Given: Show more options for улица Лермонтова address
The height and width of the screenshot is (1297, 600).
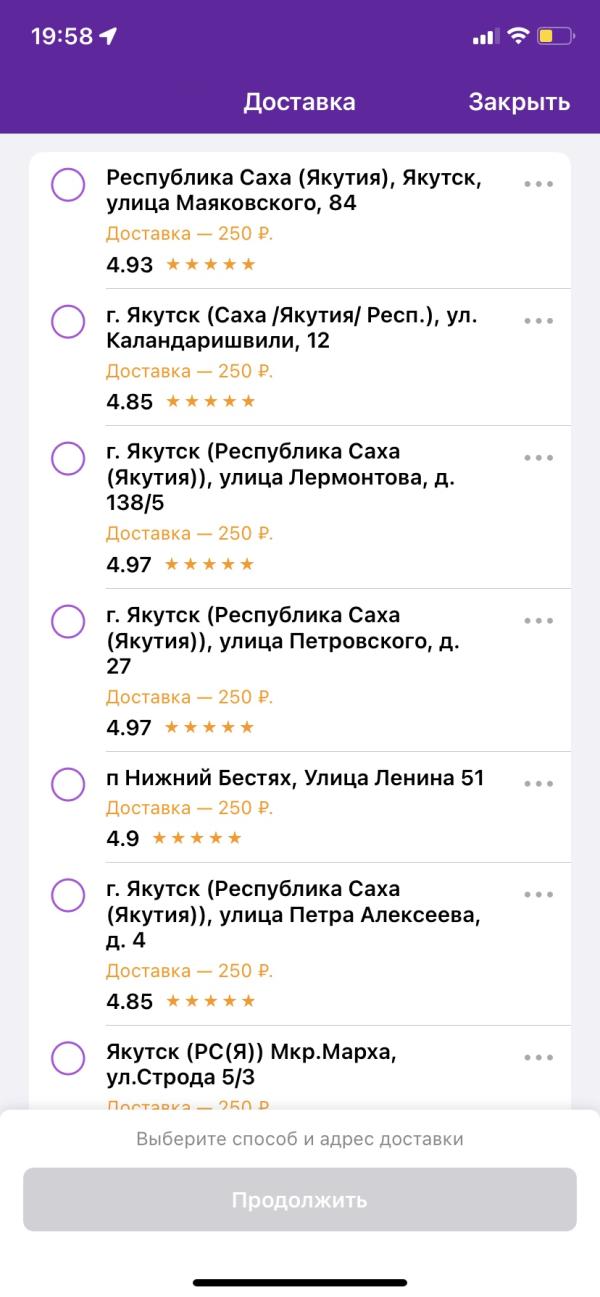Looking at the screenshot, I should [x=538, y=458].
